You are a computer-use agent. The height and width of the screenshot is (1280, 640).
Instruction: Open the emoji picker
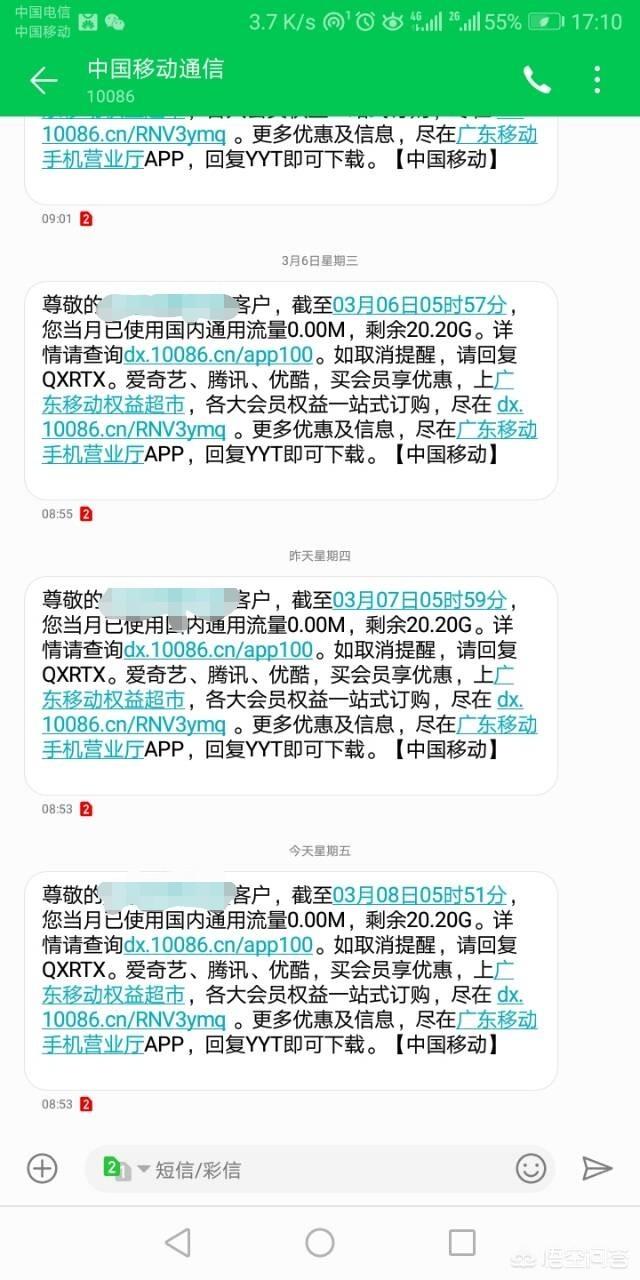click(x=531, y=1168)
